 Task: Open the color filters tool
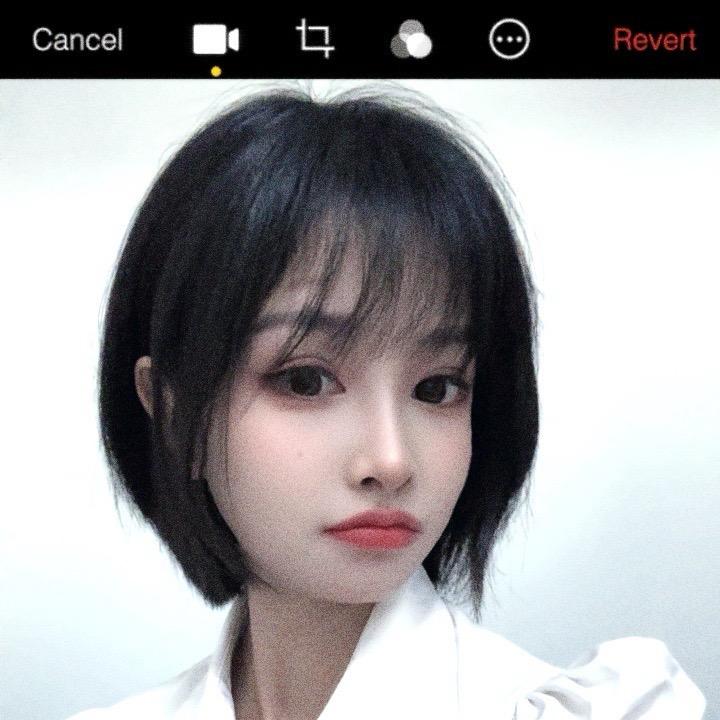point(411,40)
